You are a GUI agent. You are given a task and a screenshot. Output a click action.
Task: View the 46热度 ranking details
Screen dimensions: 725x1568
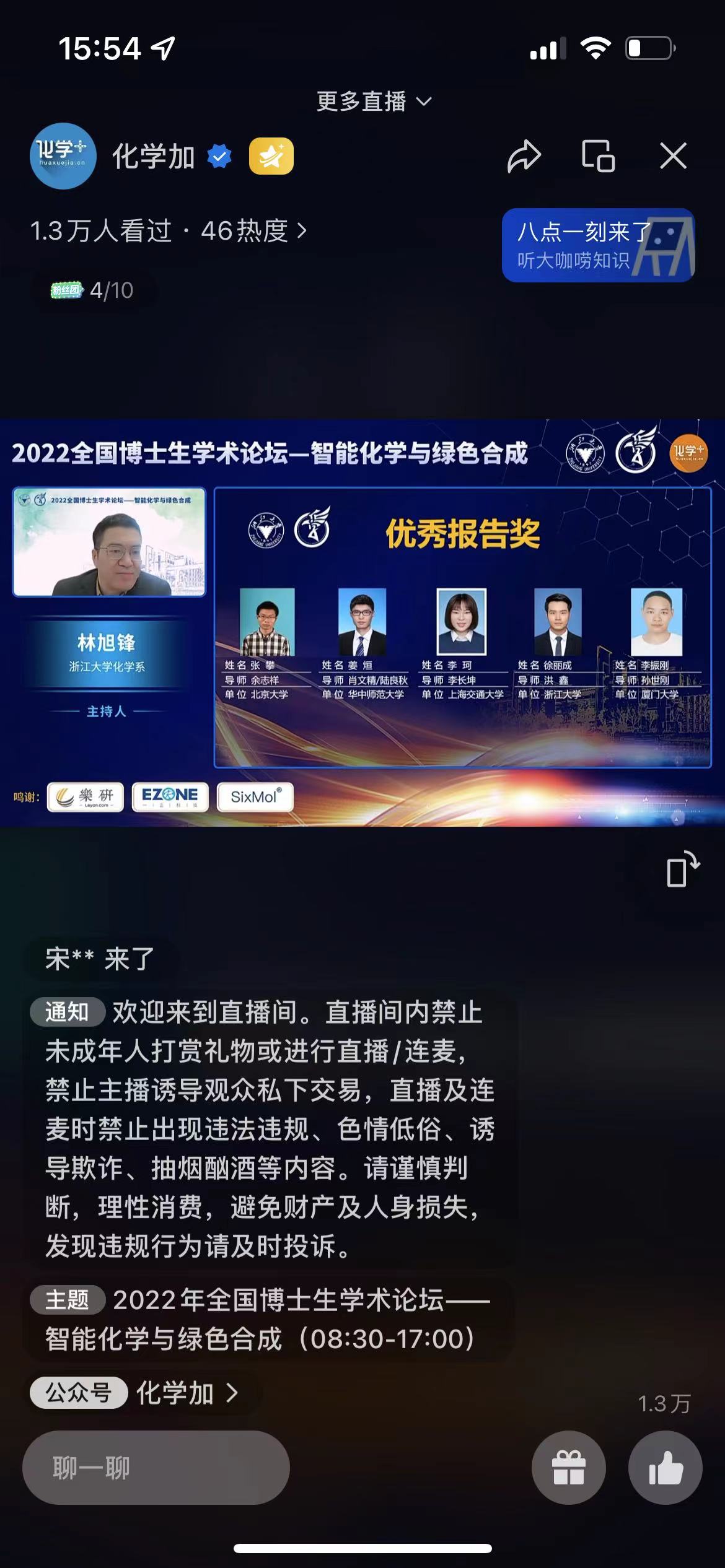click(253, 232)
